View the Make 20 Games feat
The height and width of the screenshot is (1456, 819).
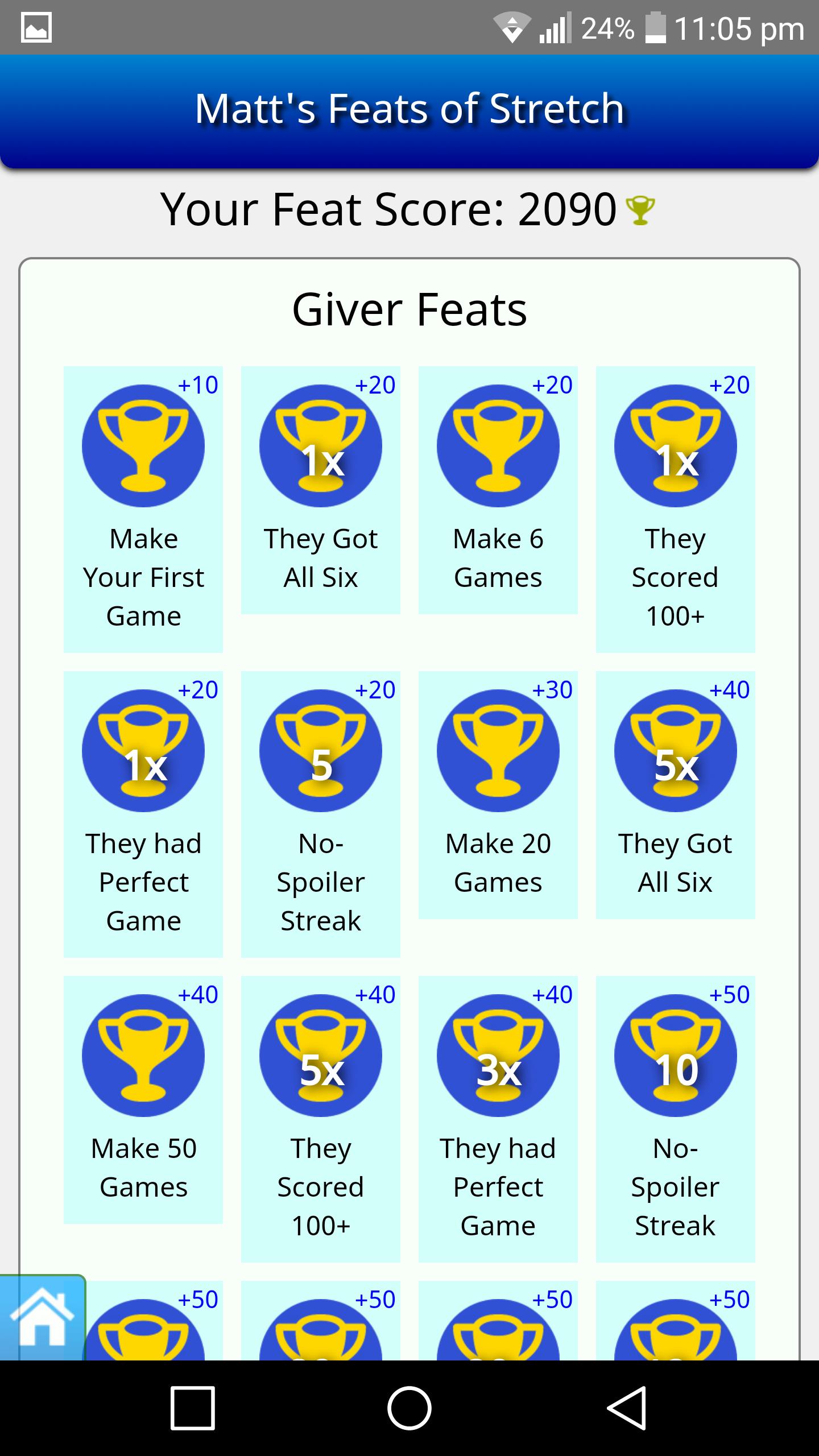click(498, 794)
